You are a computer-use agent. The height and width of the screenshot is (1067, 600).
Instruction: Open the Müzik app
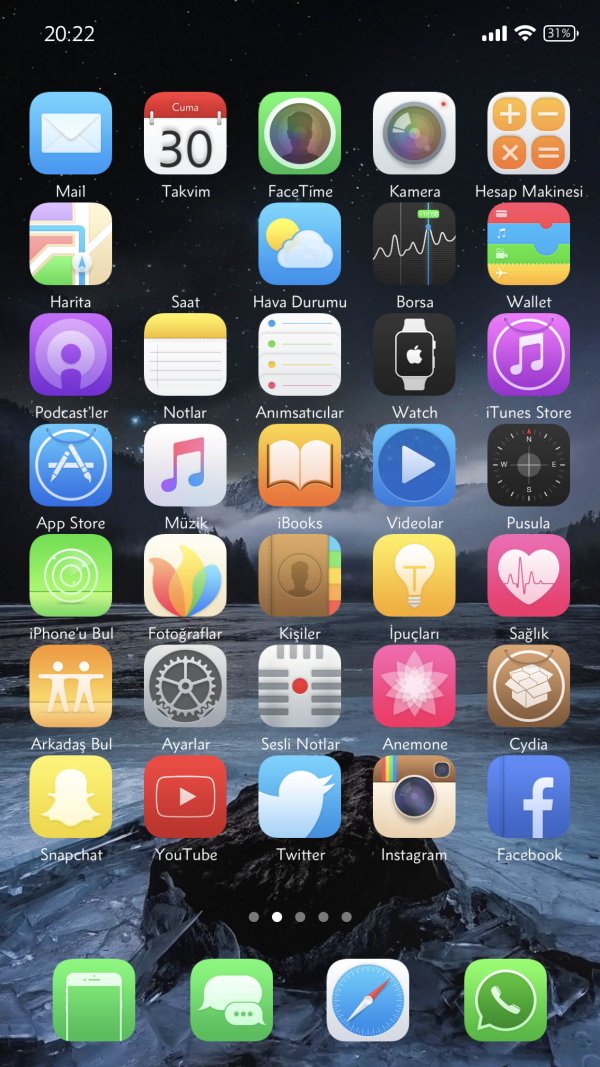(x=185, y=466)
